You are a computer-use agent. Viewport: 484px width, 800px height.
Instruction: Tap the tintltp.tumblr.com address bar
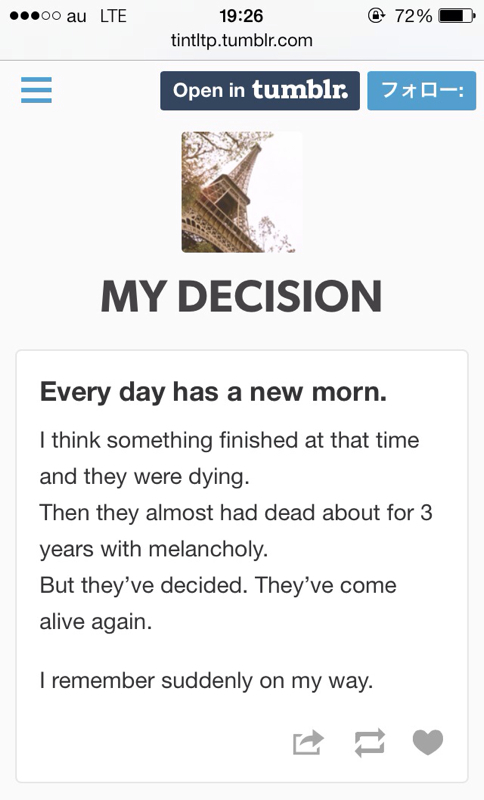242,40
